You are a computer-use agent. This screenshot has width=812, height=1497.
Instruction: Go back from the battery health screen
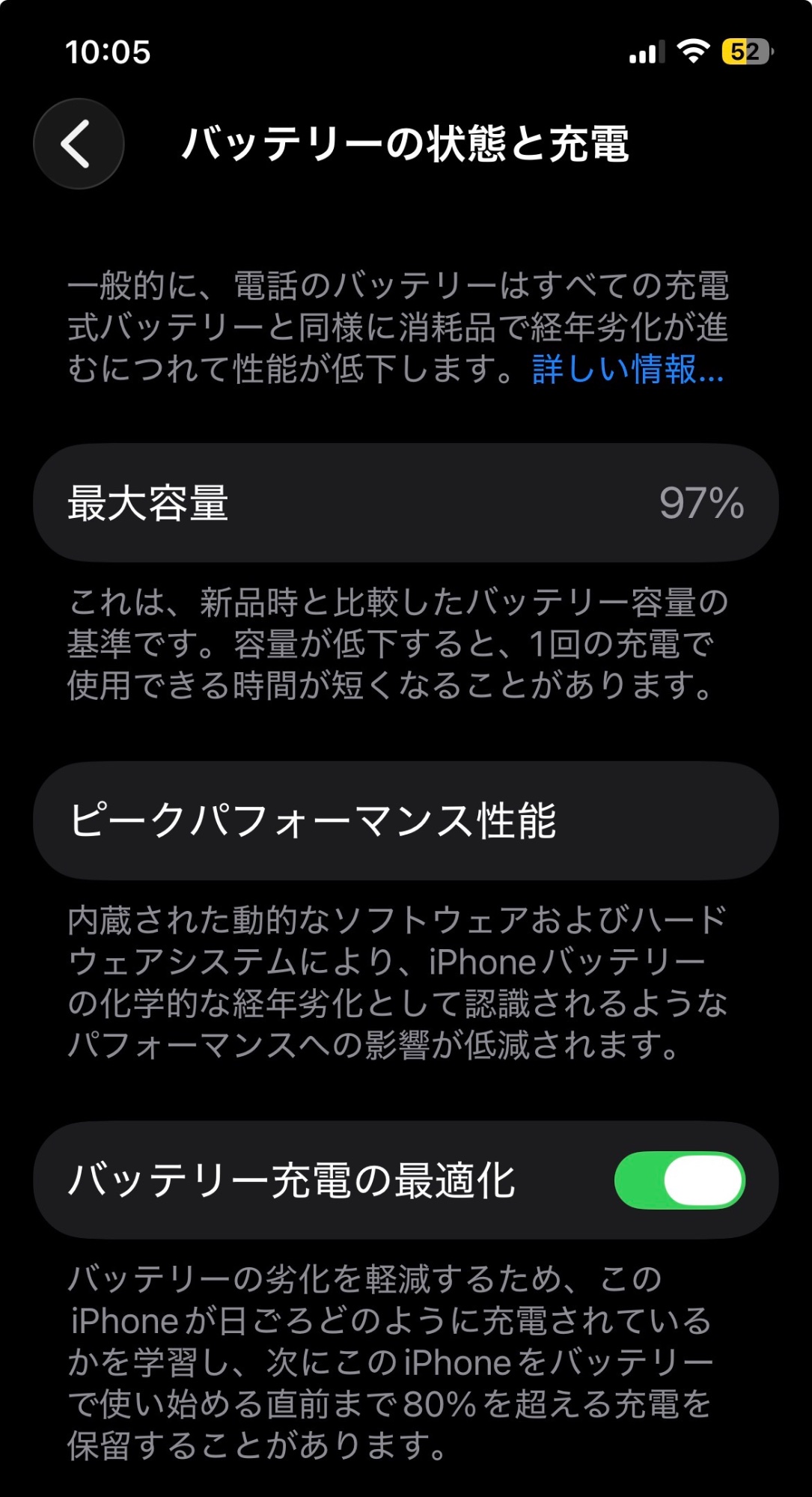(x=79, y=144)
